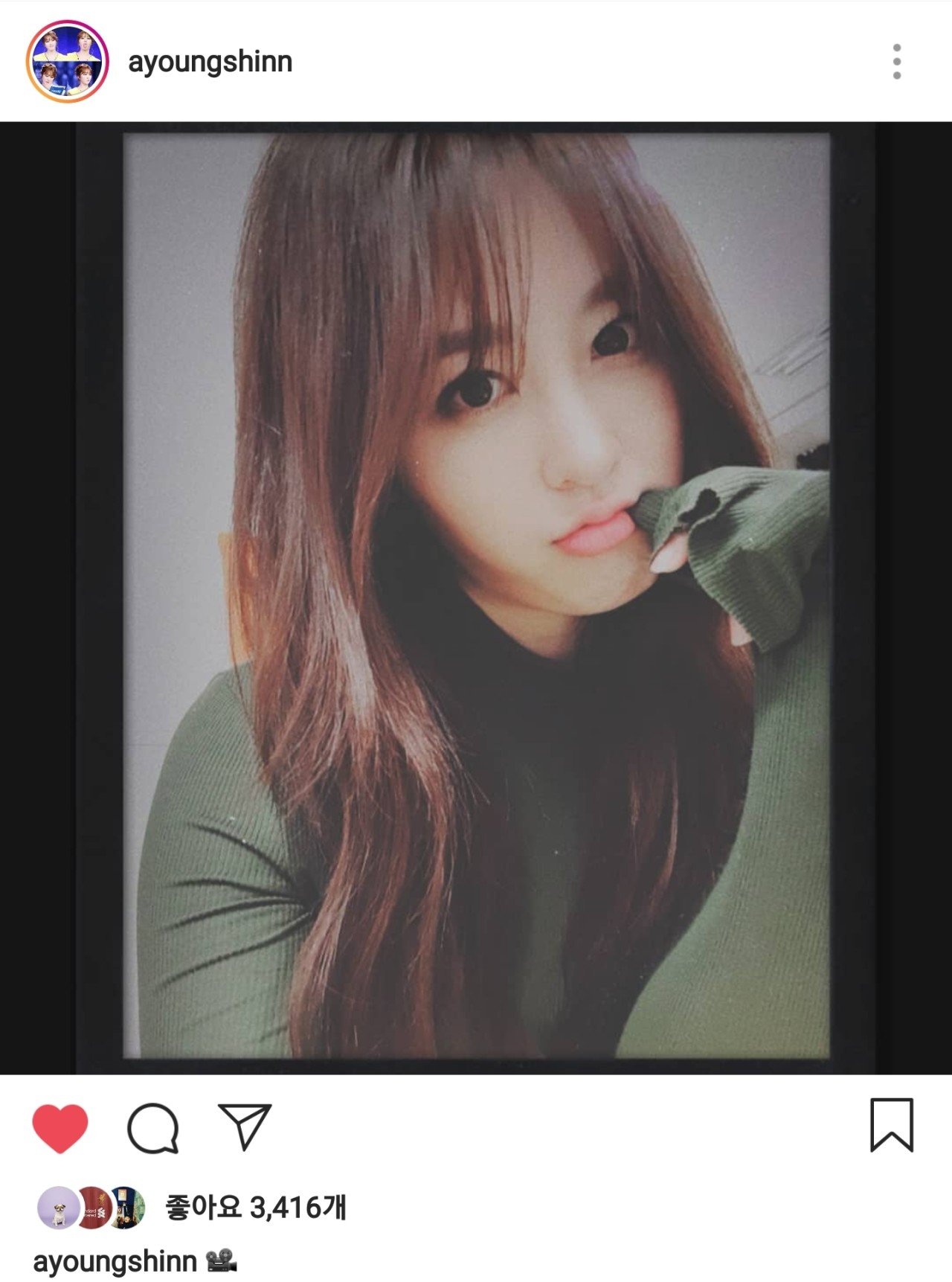Open the posted photo
This screenshot has height=1282, width=952.
coord(476,595)
